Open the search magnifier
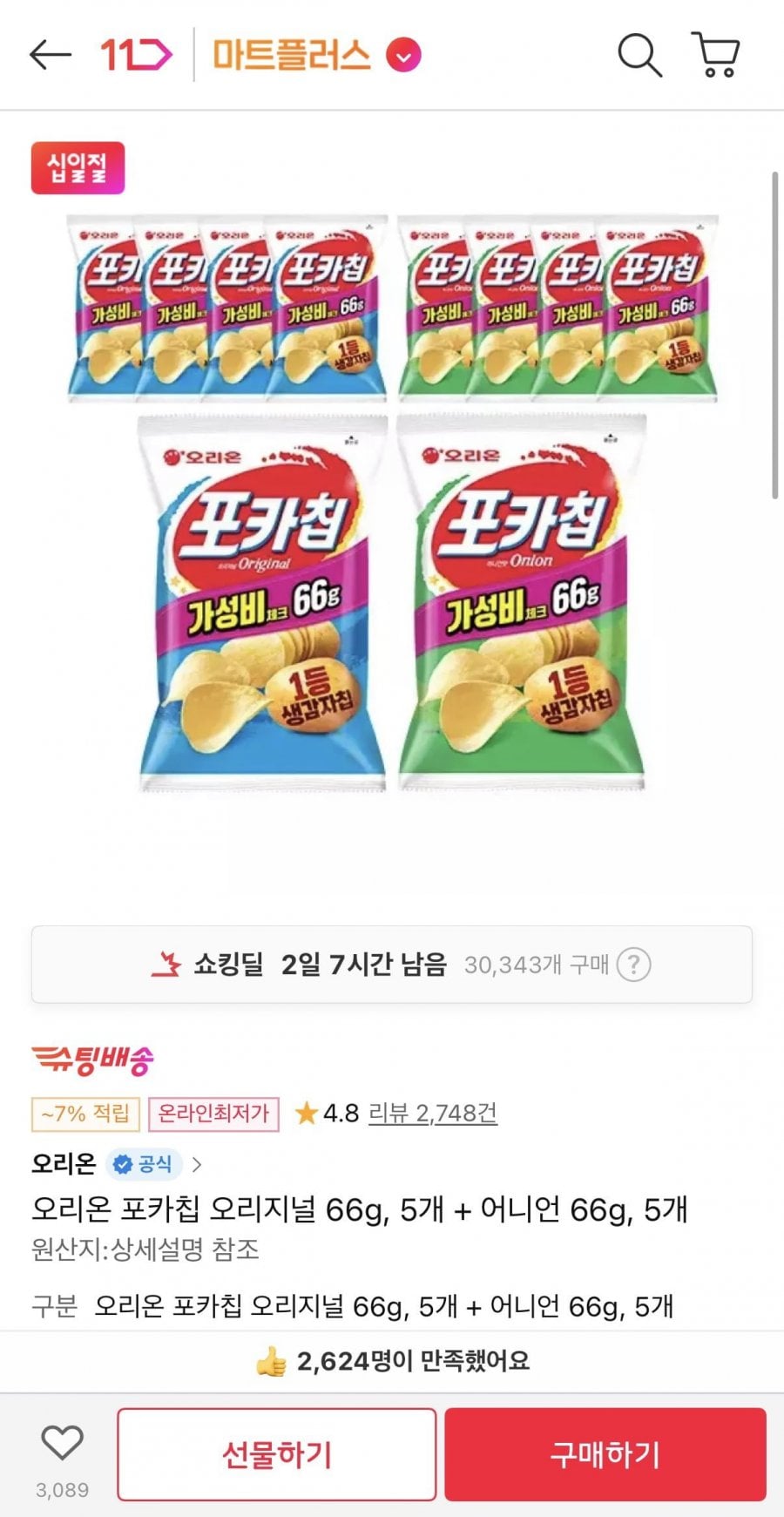The image size is (784, 1517). pos(639,56)
